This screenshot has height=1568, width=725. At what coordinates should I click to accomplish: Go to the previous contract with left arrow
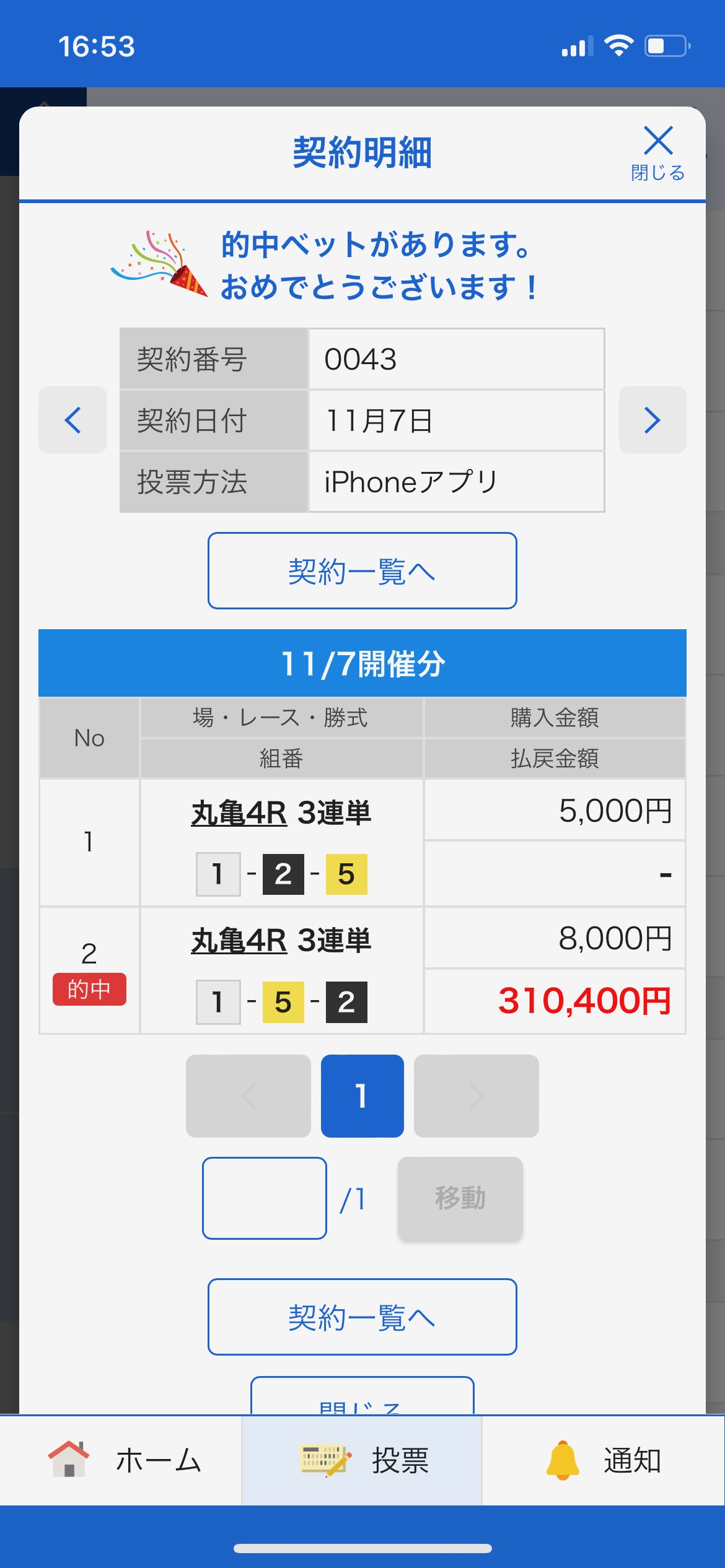tap(72, 420)
